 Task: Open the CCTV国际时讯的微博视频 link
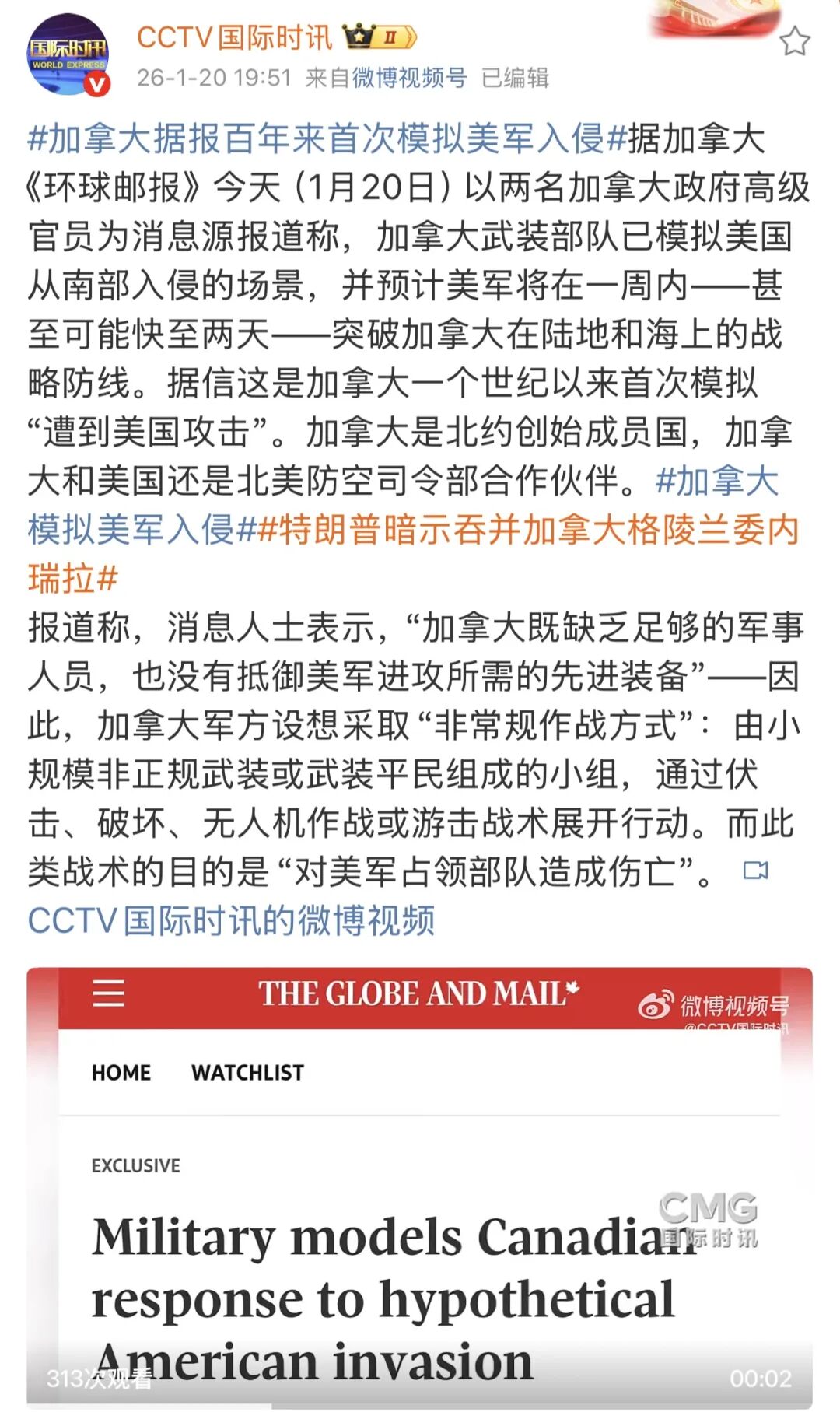pos(232,921)
